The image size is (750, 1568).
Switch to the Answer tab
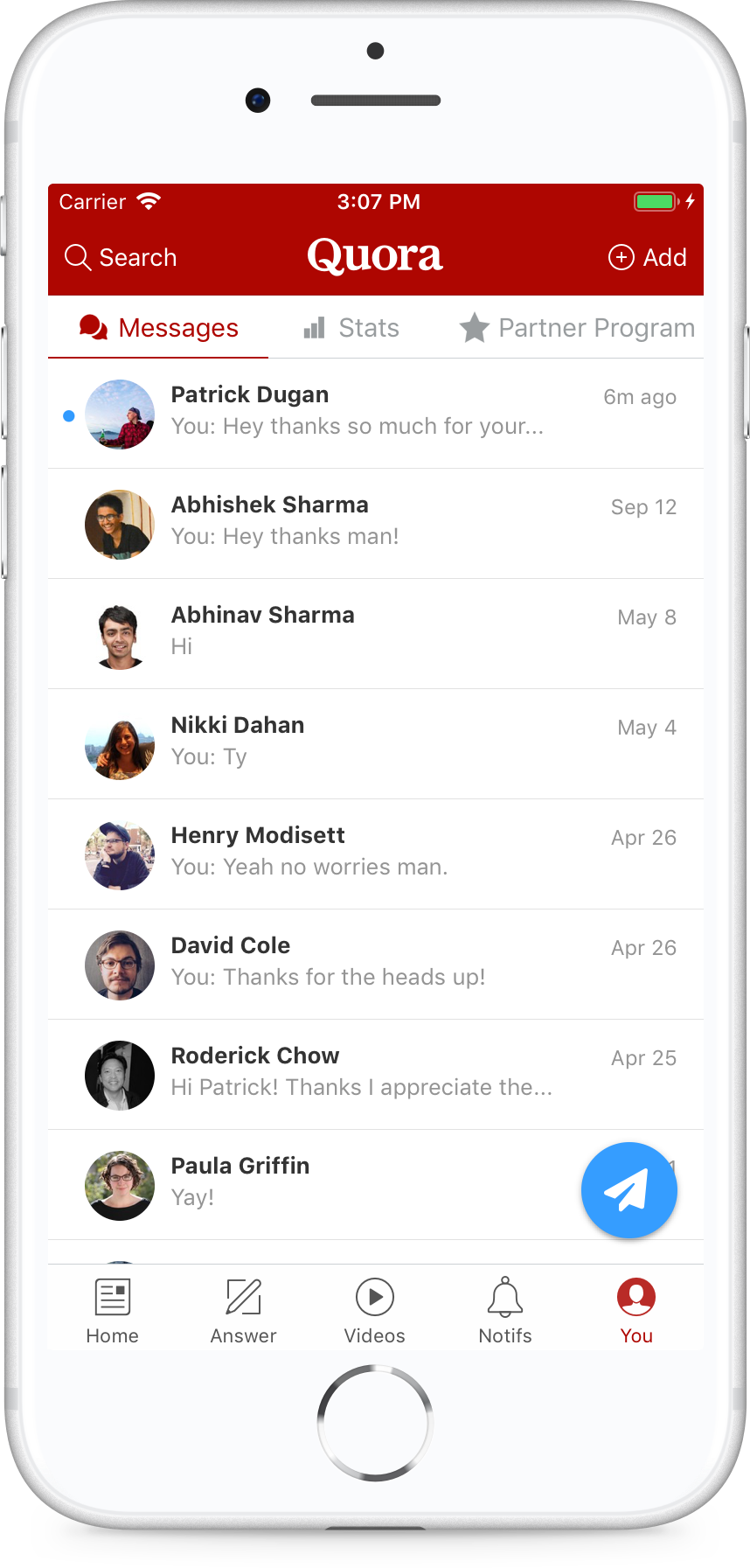pos(244,1310)
